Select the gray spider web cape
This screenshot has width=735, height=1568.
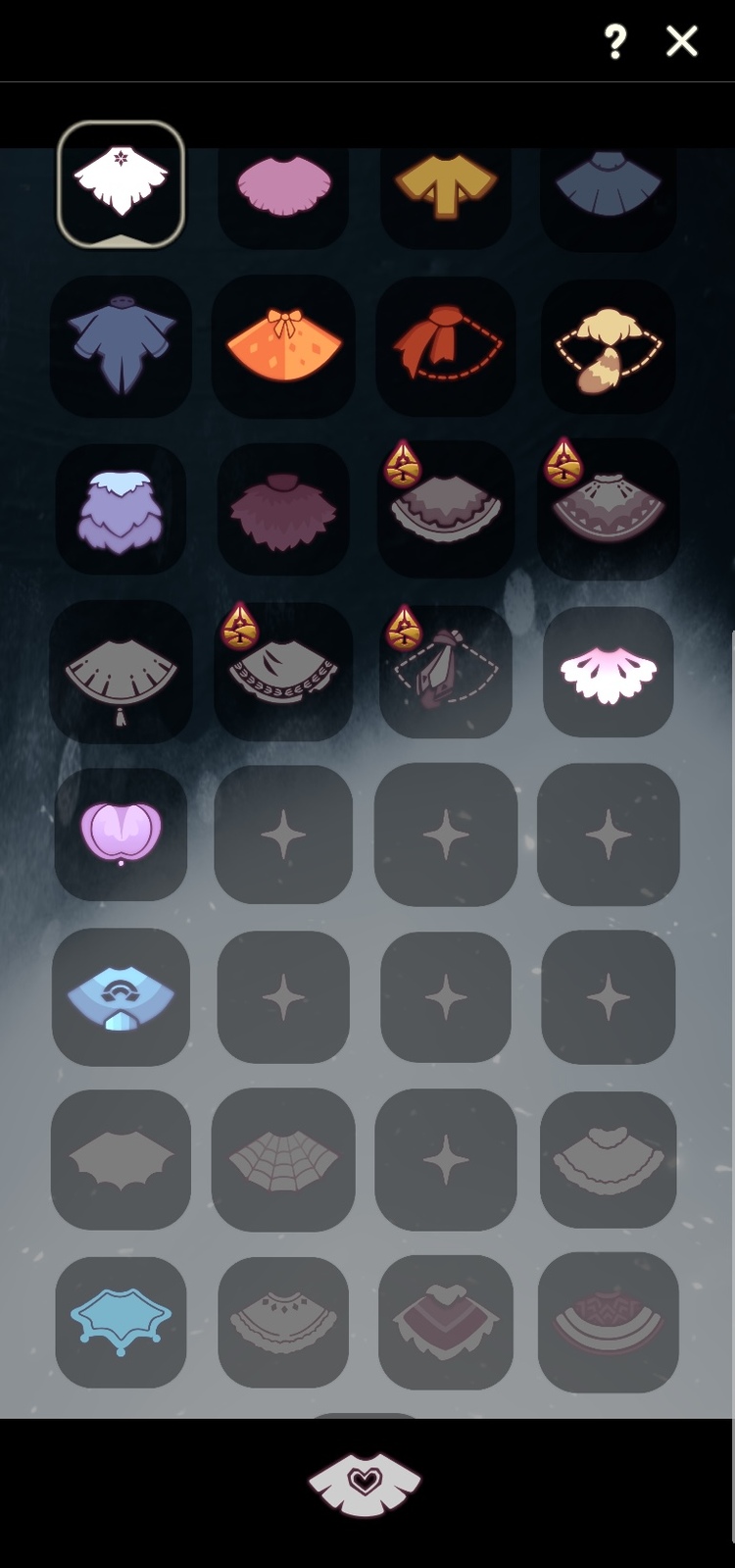[283, 1159]
